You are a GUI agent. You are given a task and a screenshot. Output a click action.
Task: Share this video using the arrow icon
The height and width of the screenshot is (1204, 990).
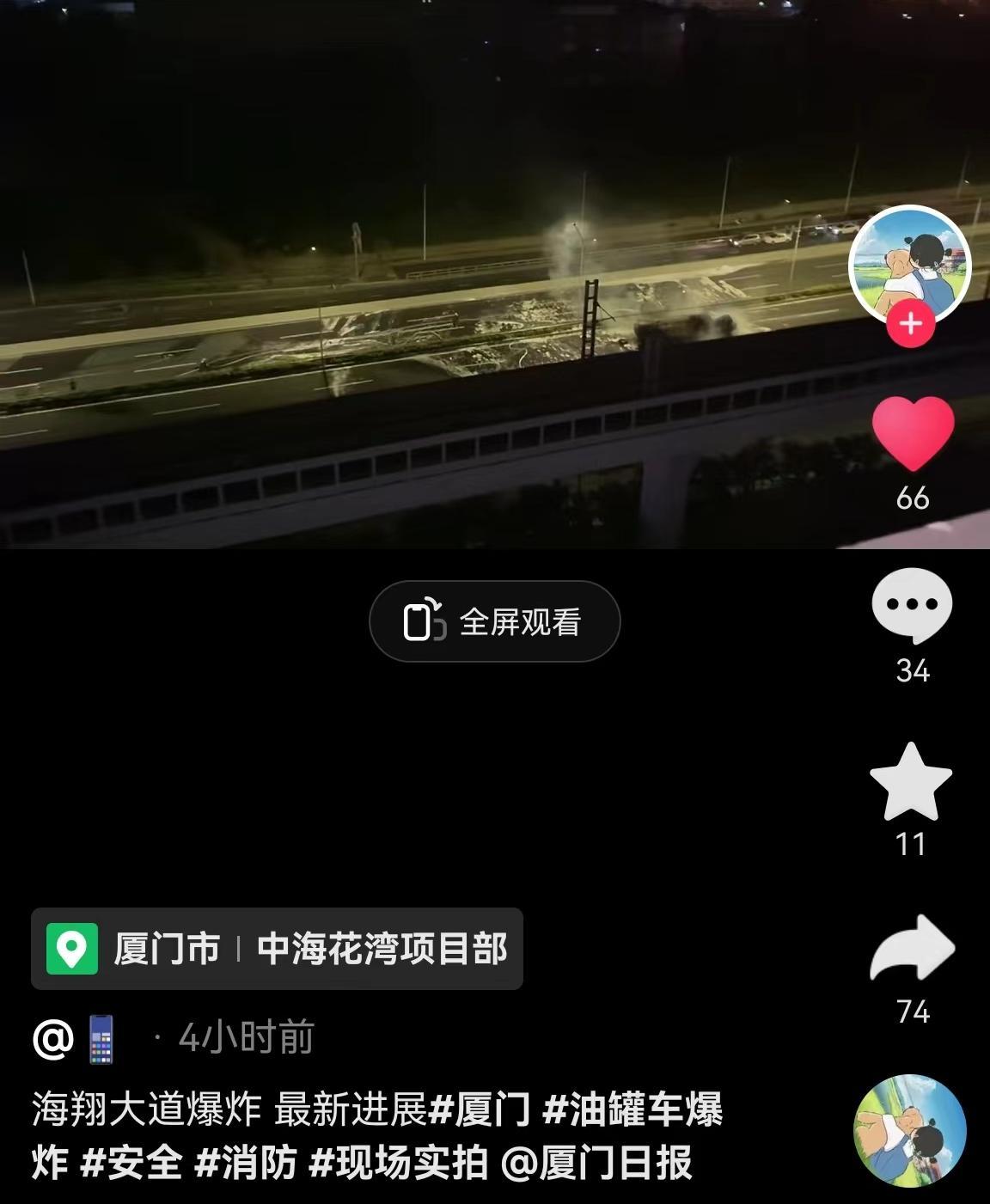click(913, 949)
